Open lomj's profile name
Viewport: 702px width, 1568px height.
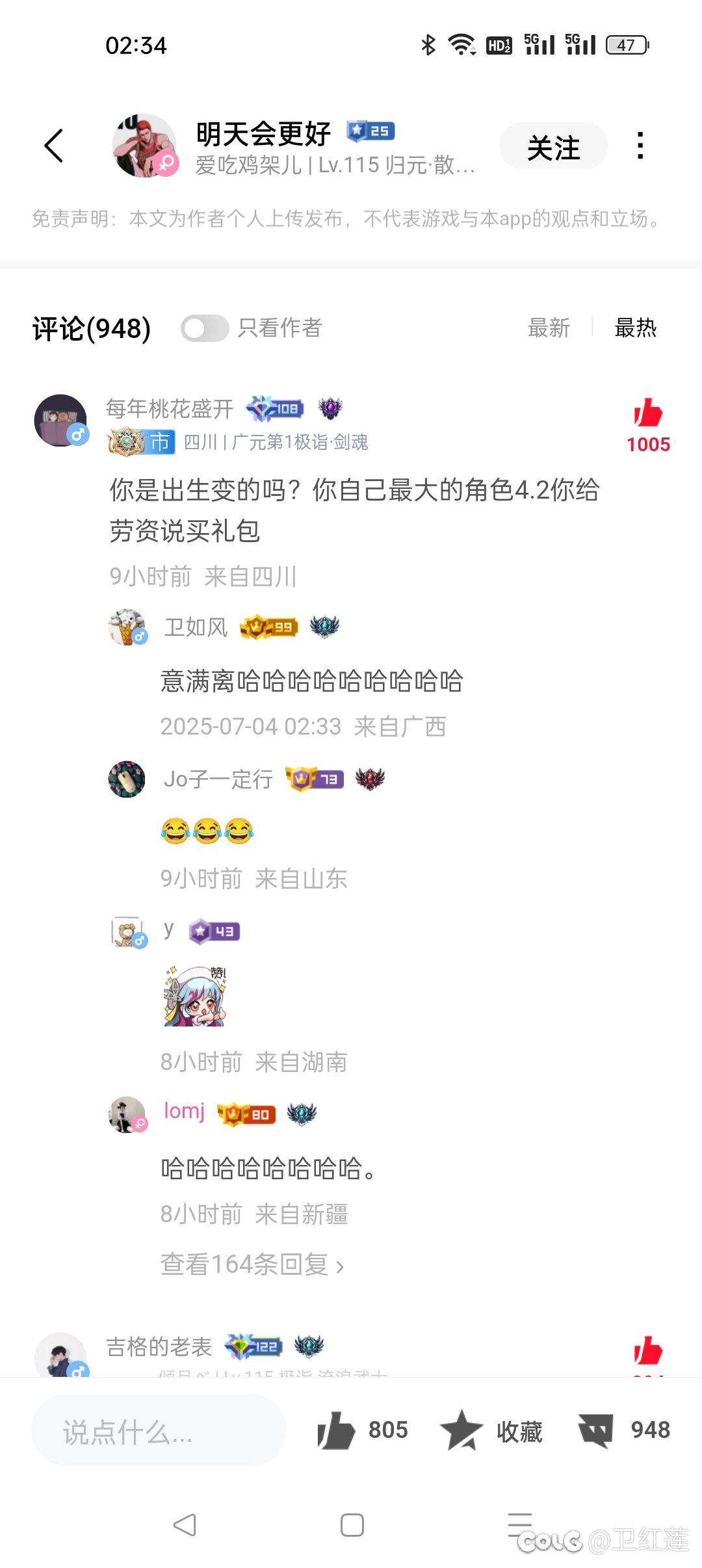click(x=184, y=1111)
